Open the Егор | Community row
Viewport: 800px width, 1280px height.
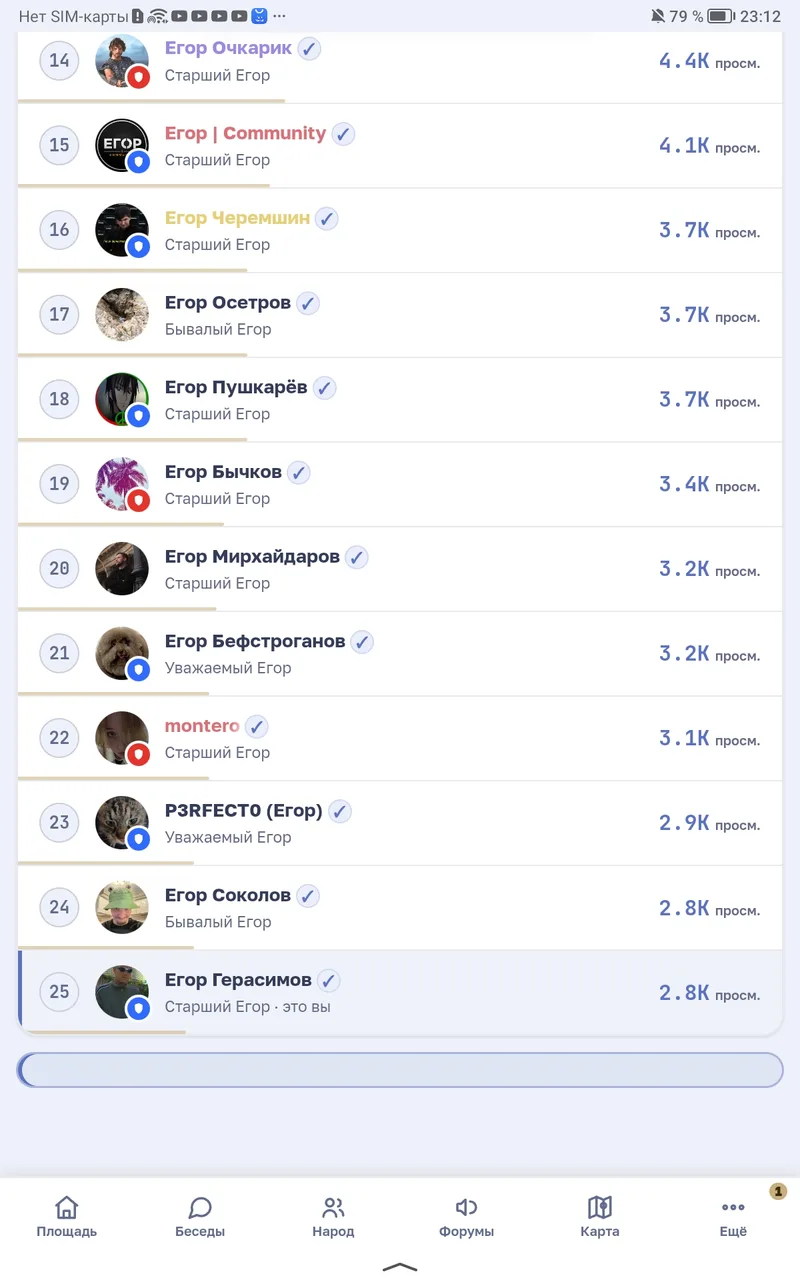pyautogui.click(x=400, y=145)
